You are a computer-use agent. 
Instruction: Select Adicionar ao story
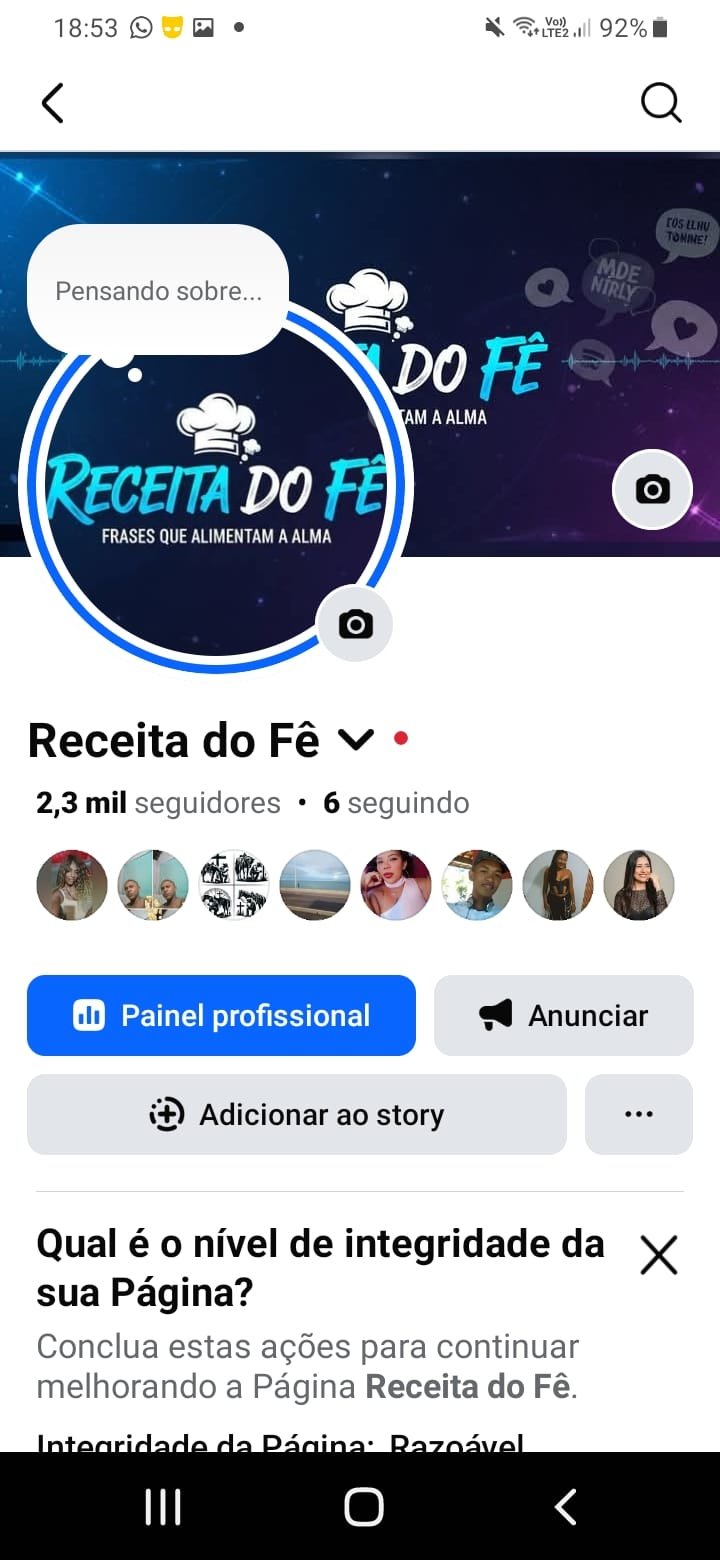[x=297, y=1115]
